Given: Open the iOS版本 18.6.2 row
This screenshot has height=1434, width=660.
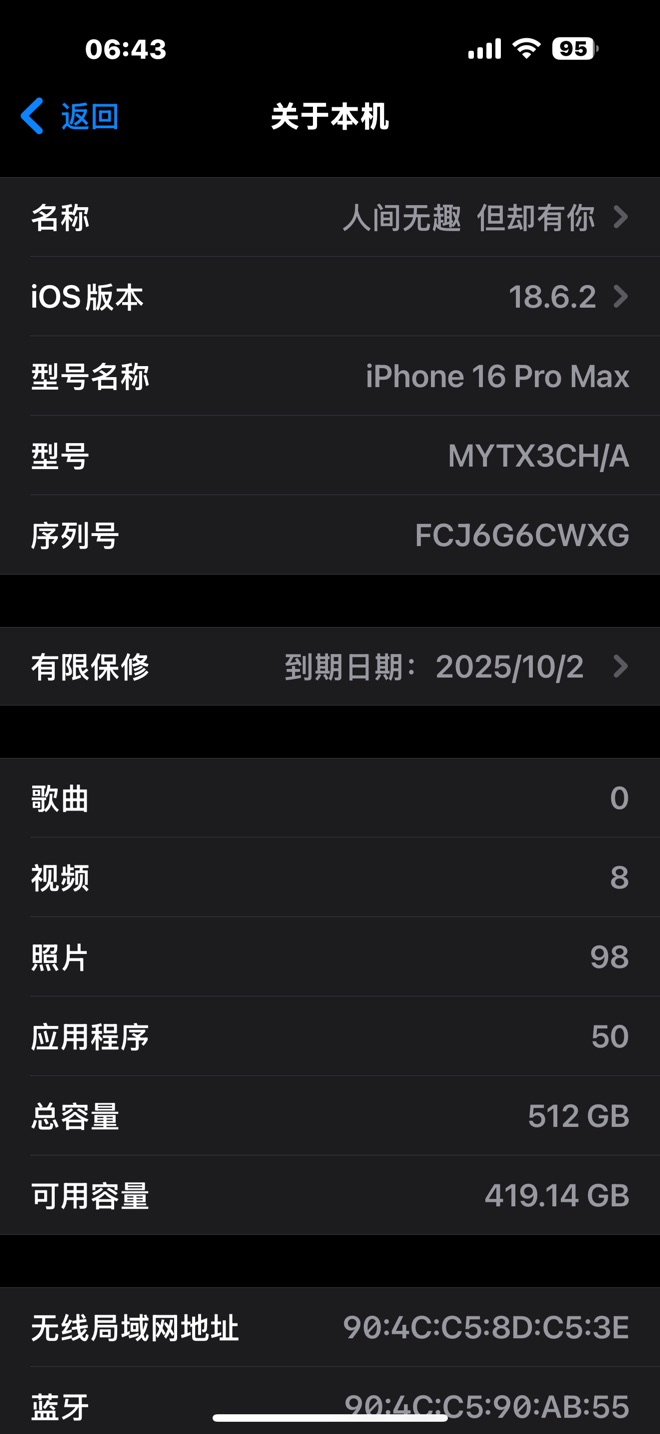Looking at the screenshot, I should (x=330, y=297).
